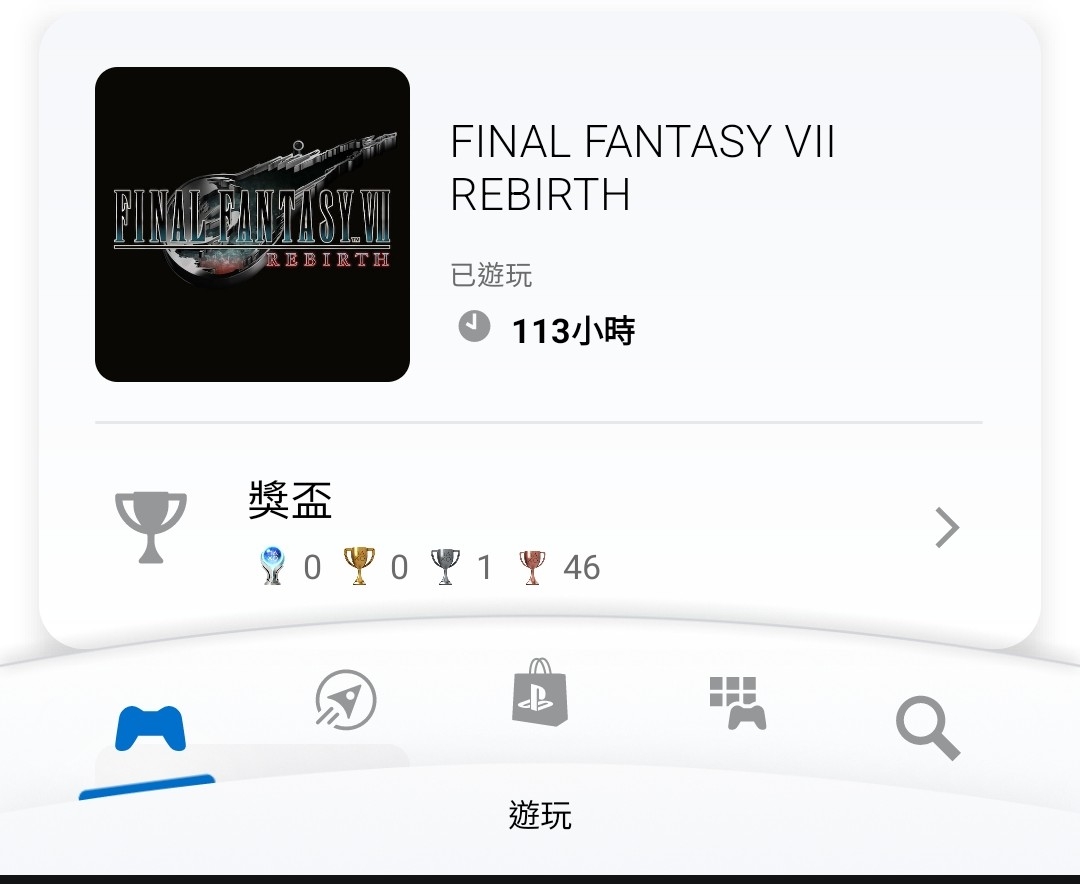Open the 獎盃 trophies row
The image size is (1080, 884).
[538, 528]
